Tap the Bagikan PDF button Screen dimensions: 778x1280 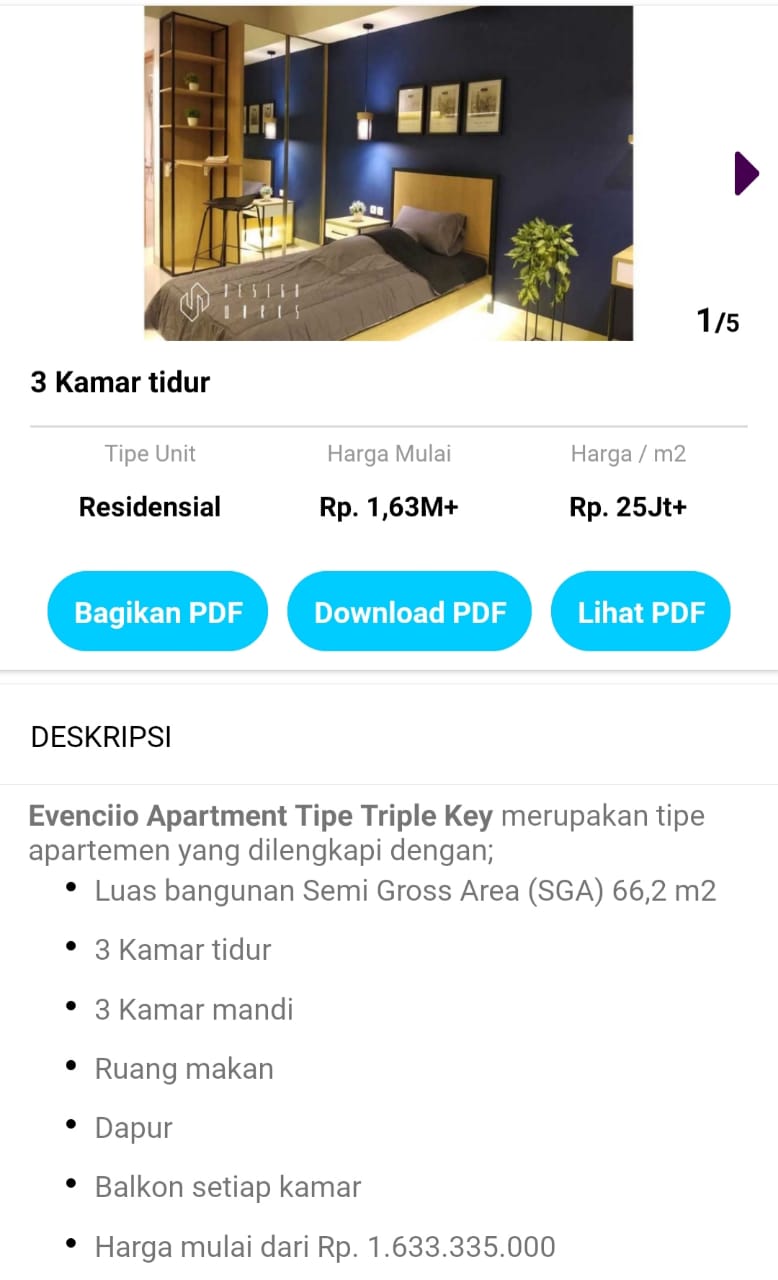pyautogui.click(x=158, y=612)
